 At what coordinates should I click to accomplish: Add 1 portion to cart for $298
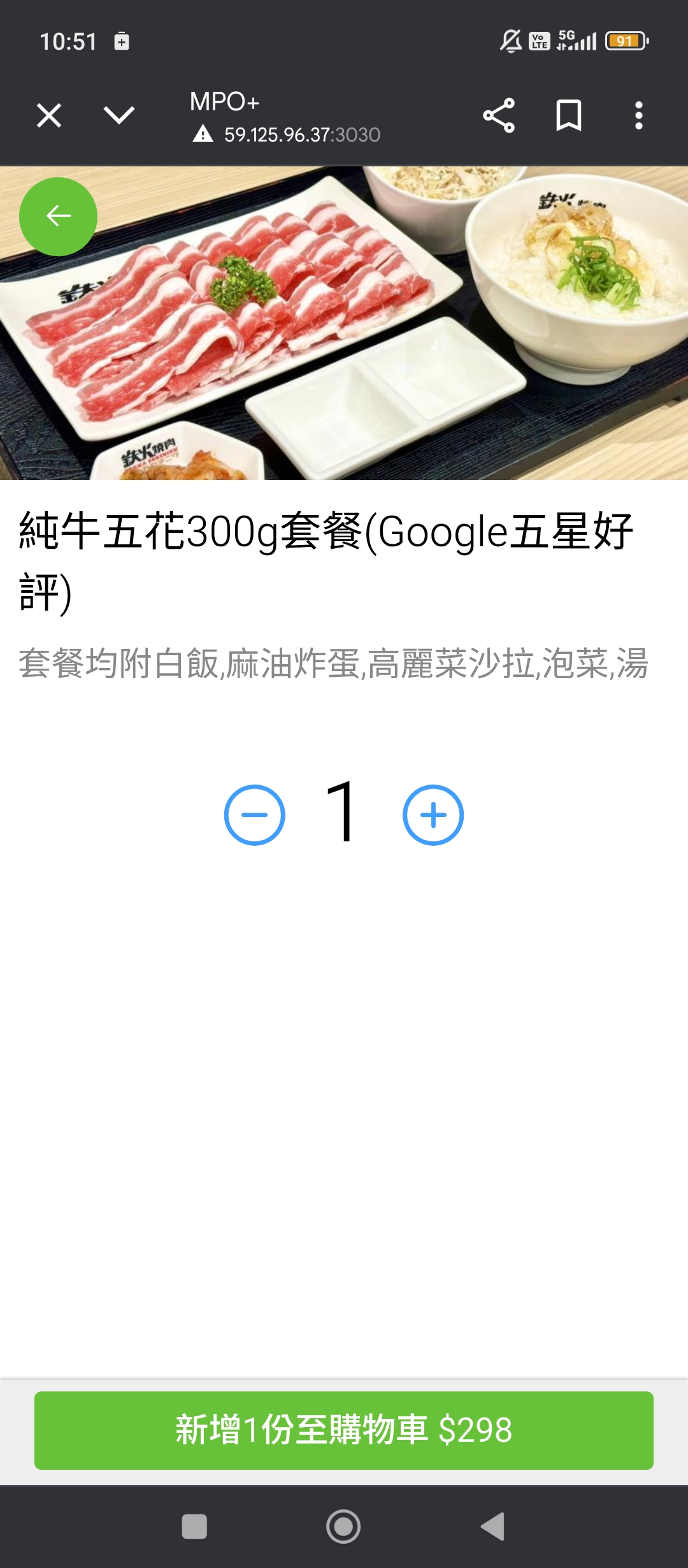coord(344,1430)
